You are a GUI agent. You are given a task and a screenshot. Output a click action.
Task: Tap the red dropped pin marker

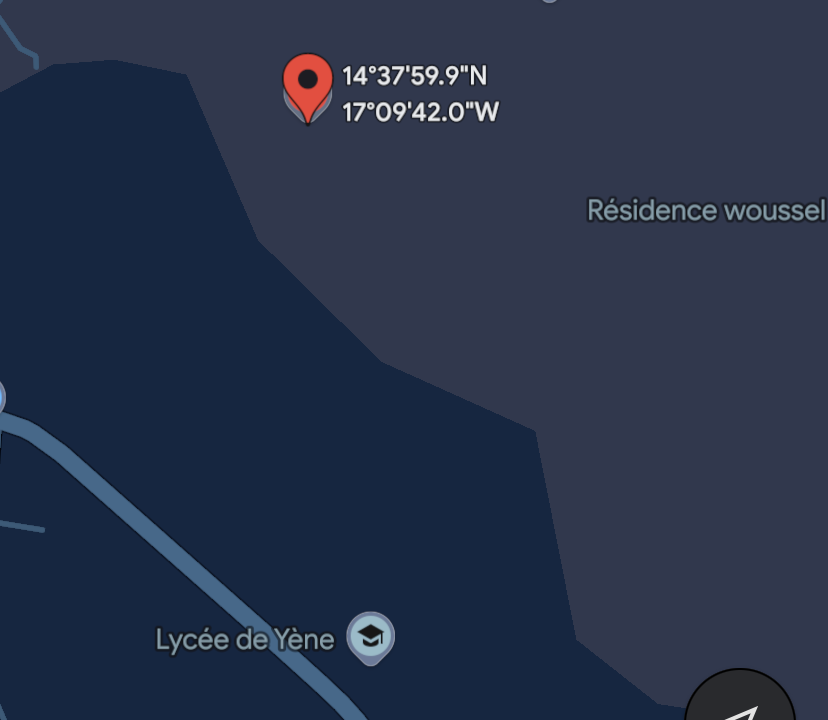click(308, 84)
